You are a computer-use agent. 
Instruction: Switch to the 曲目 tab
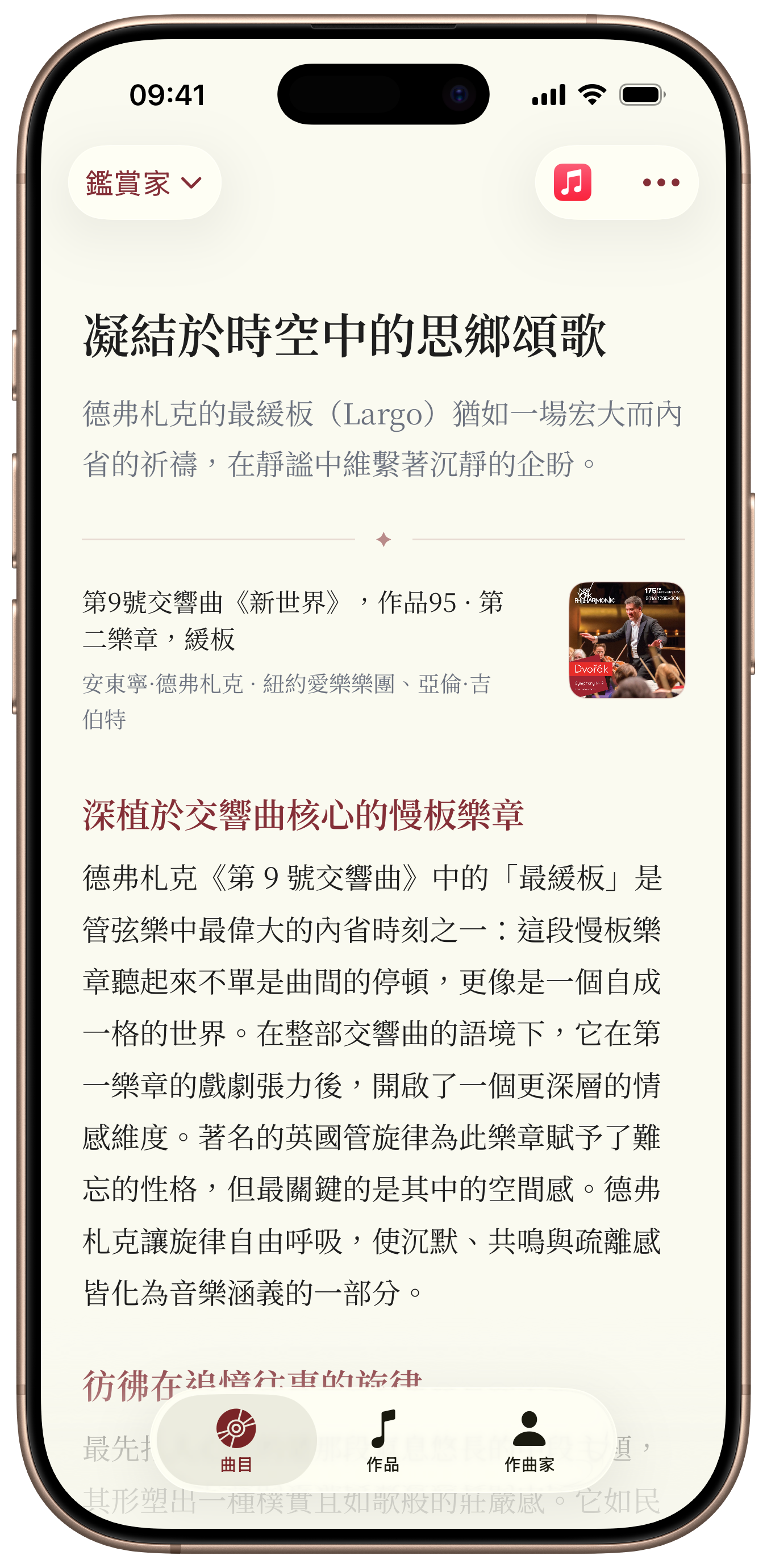[237, 1441]
